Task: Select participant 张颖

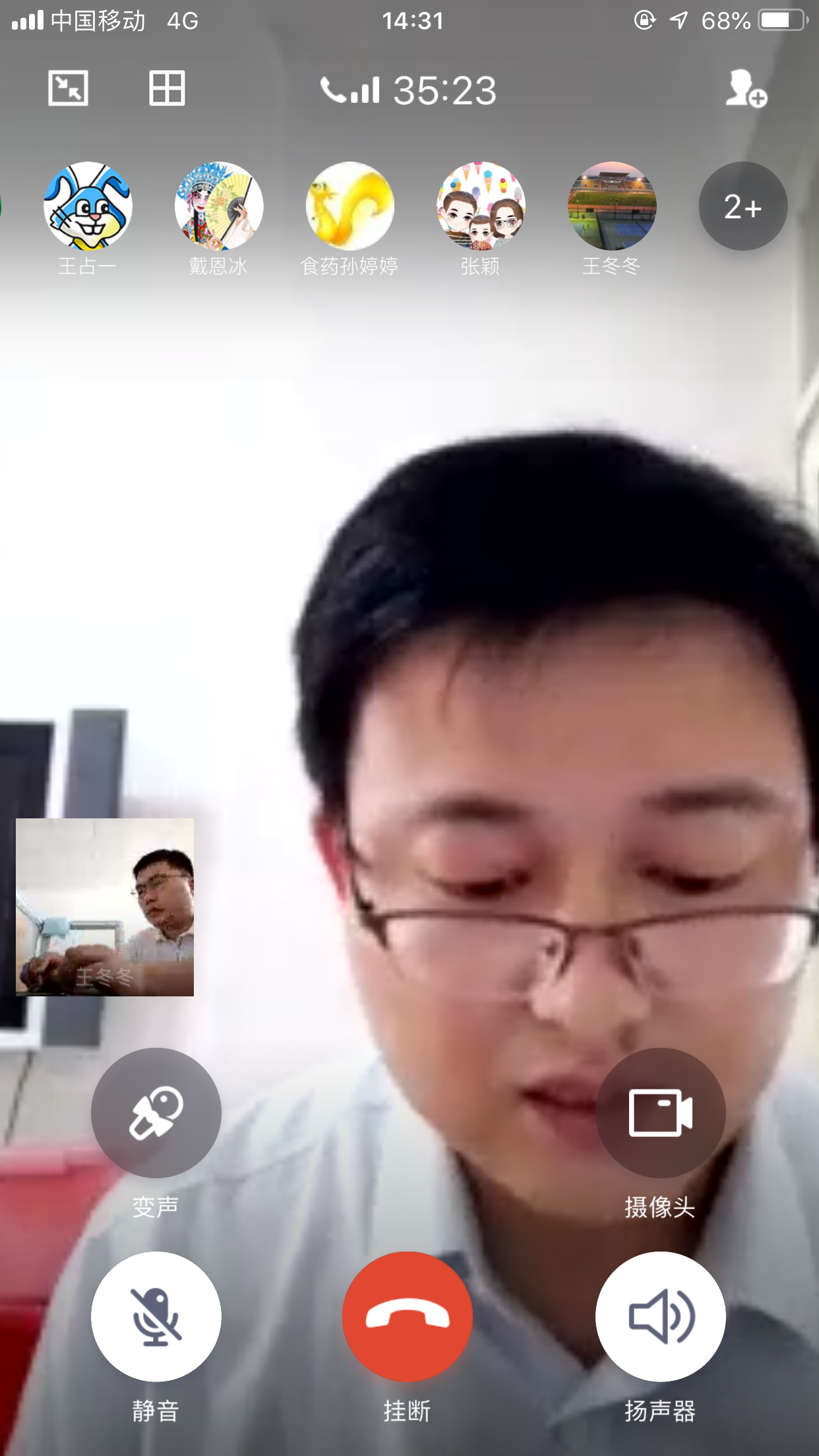Action: [x=481, y=206]
